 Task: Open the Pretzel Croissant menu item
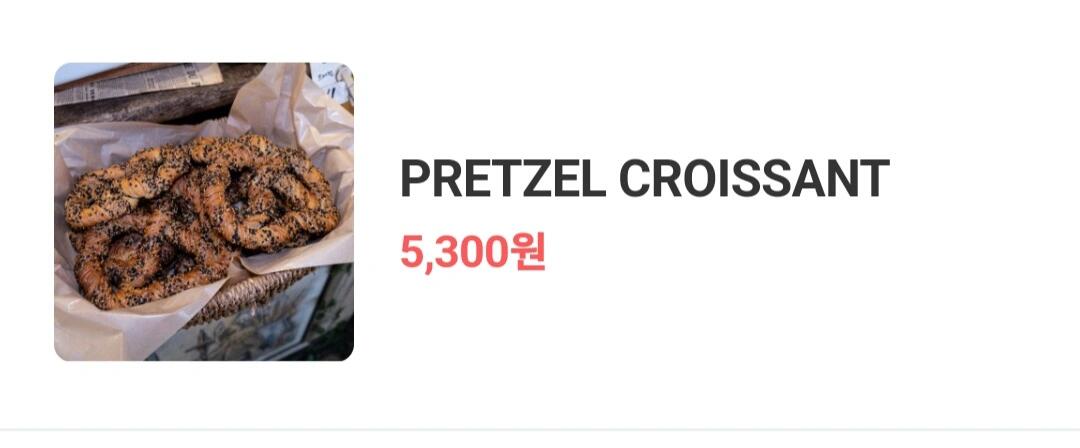644,180
